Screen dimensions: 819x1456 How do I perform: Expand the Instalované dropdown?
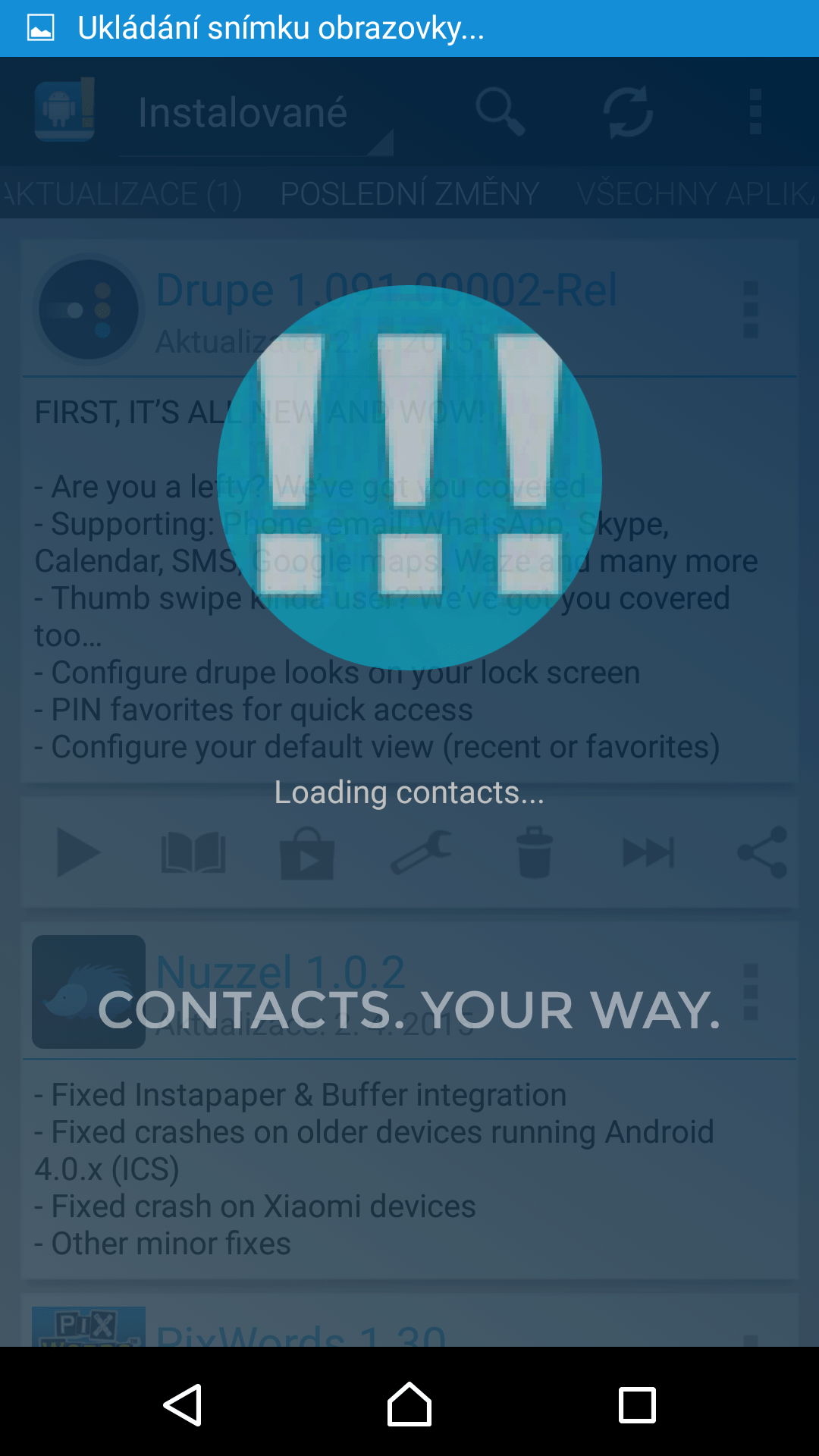pyautogui.click(x=256, y=114)
